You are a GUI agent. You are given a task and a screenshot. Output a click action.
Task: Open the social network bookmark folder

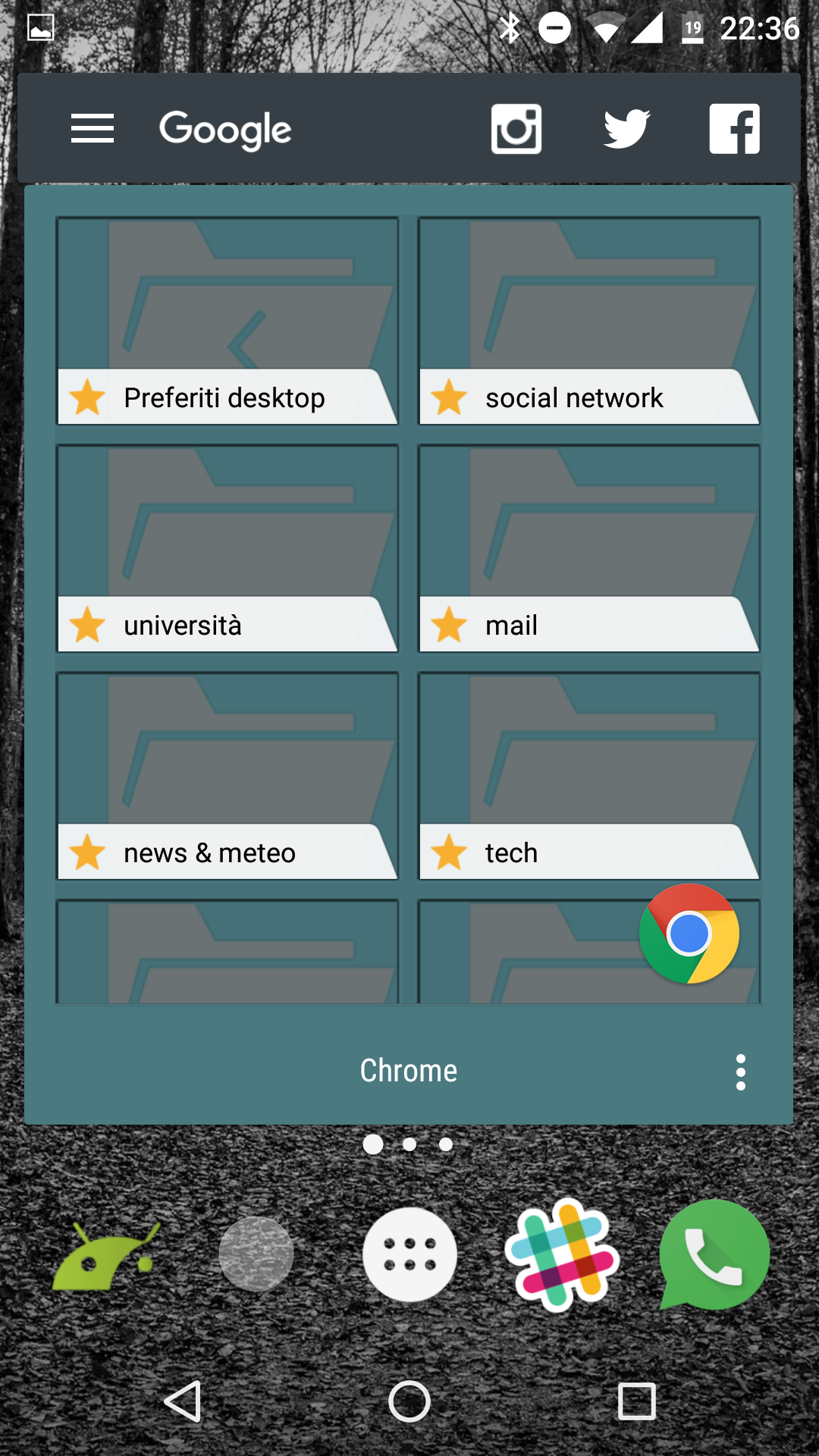[589, 321]
